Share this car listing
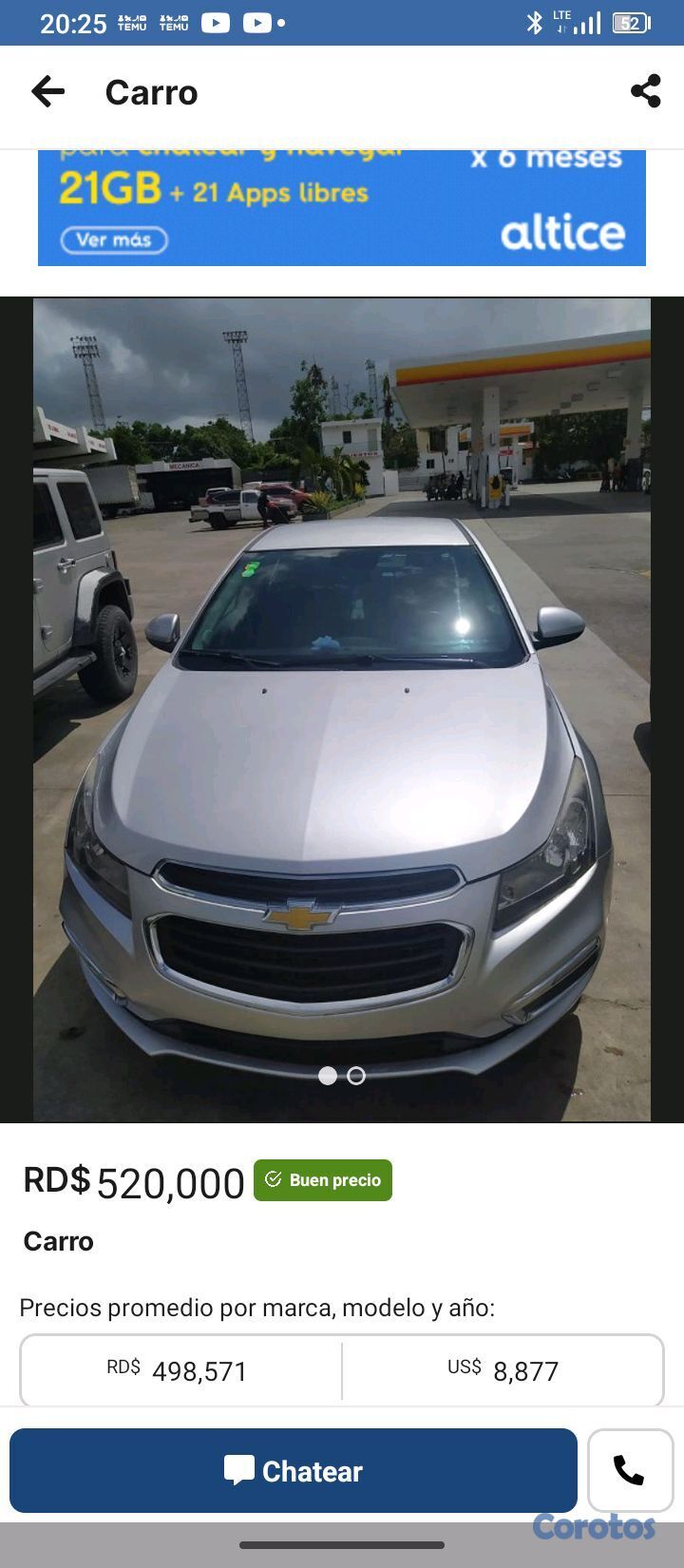The image size is (684, 1568). pos(645,91)
